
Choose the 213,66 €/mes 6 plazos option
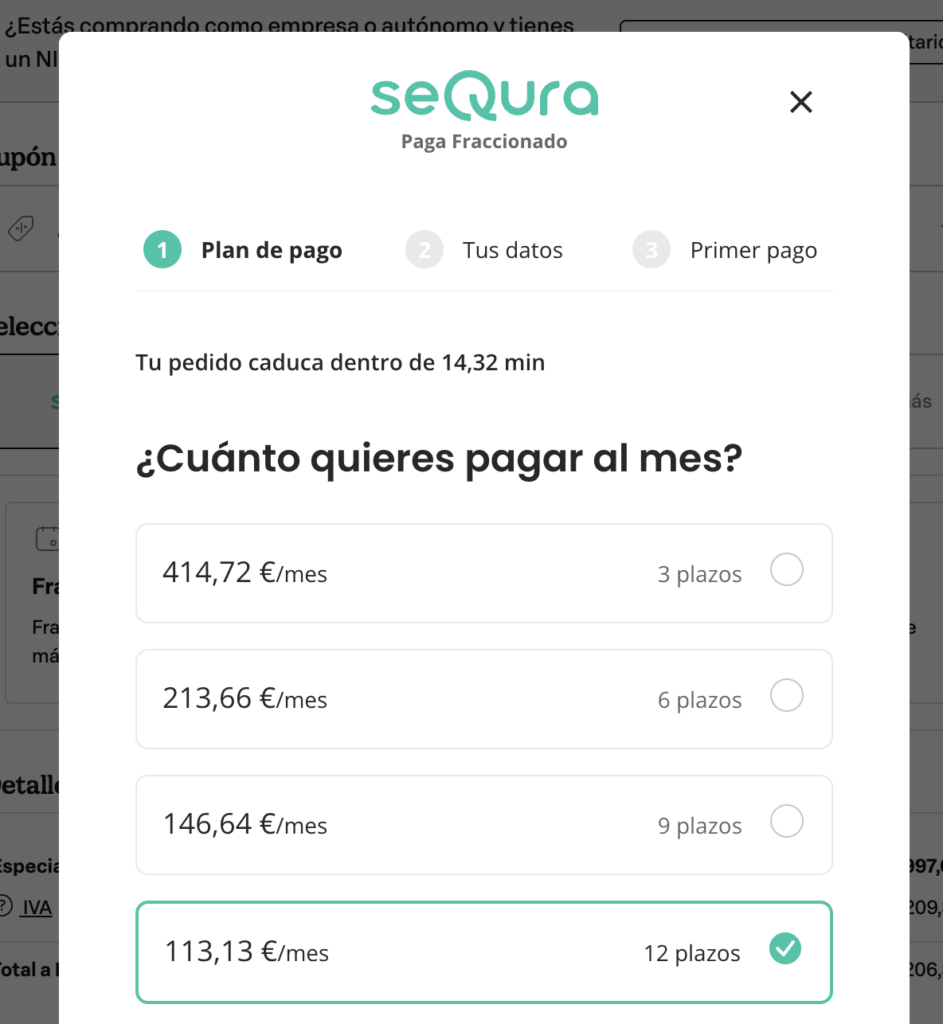(x=786, y=697)
